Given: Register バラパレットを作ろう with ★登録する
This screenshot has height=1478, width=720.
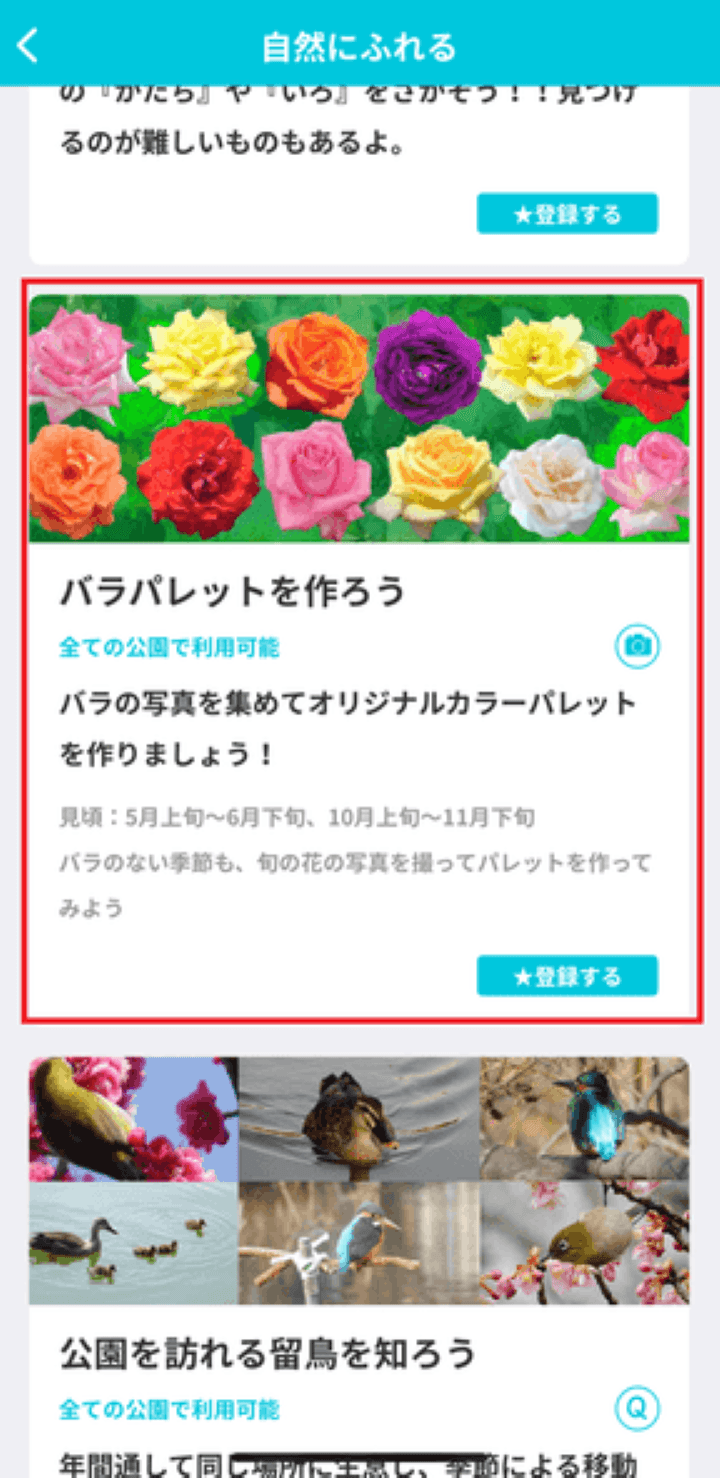Looking at the screenshot, I should tap(567, 976).
